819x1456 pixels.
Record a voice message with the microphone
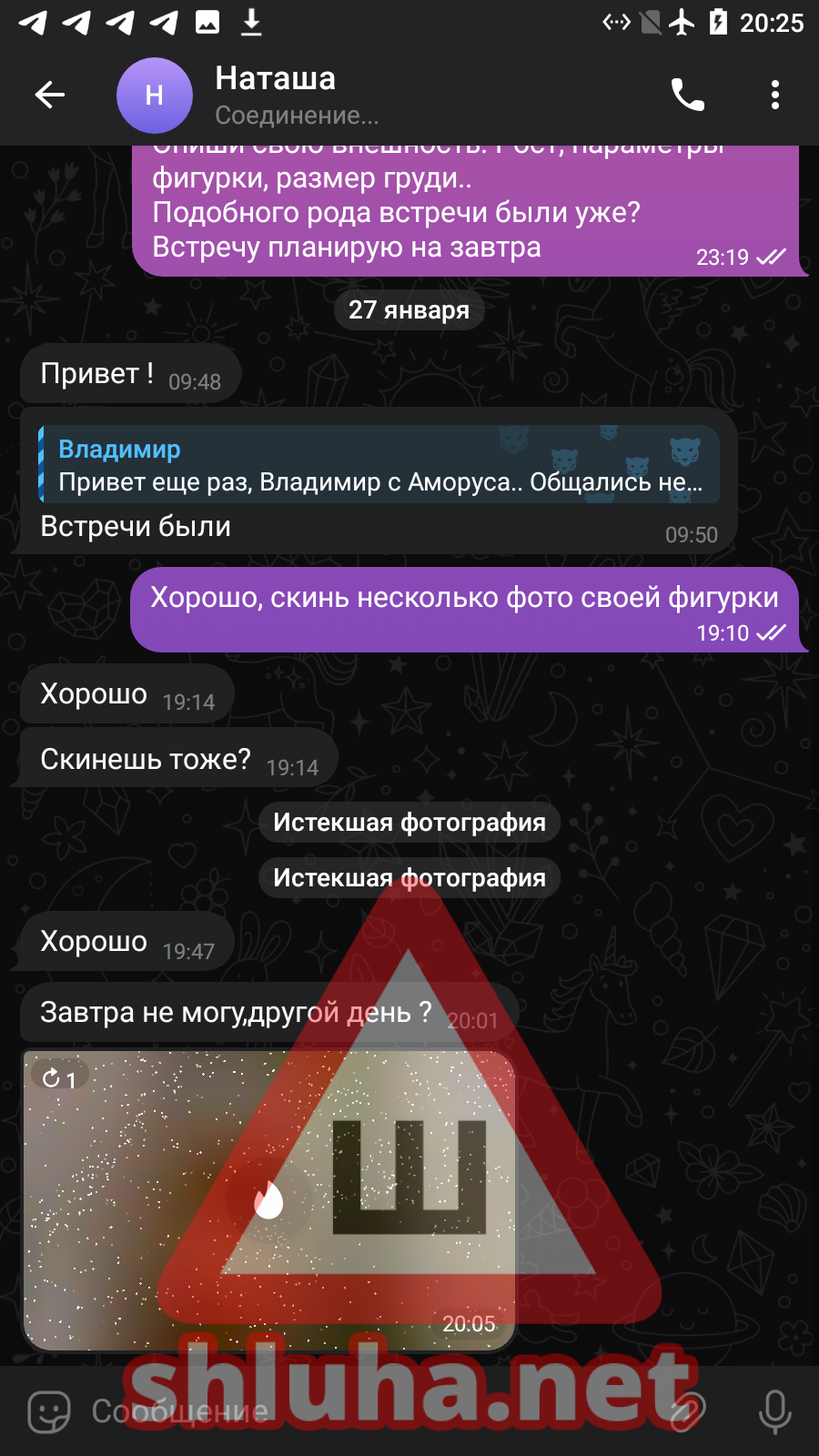[774, 1411]
